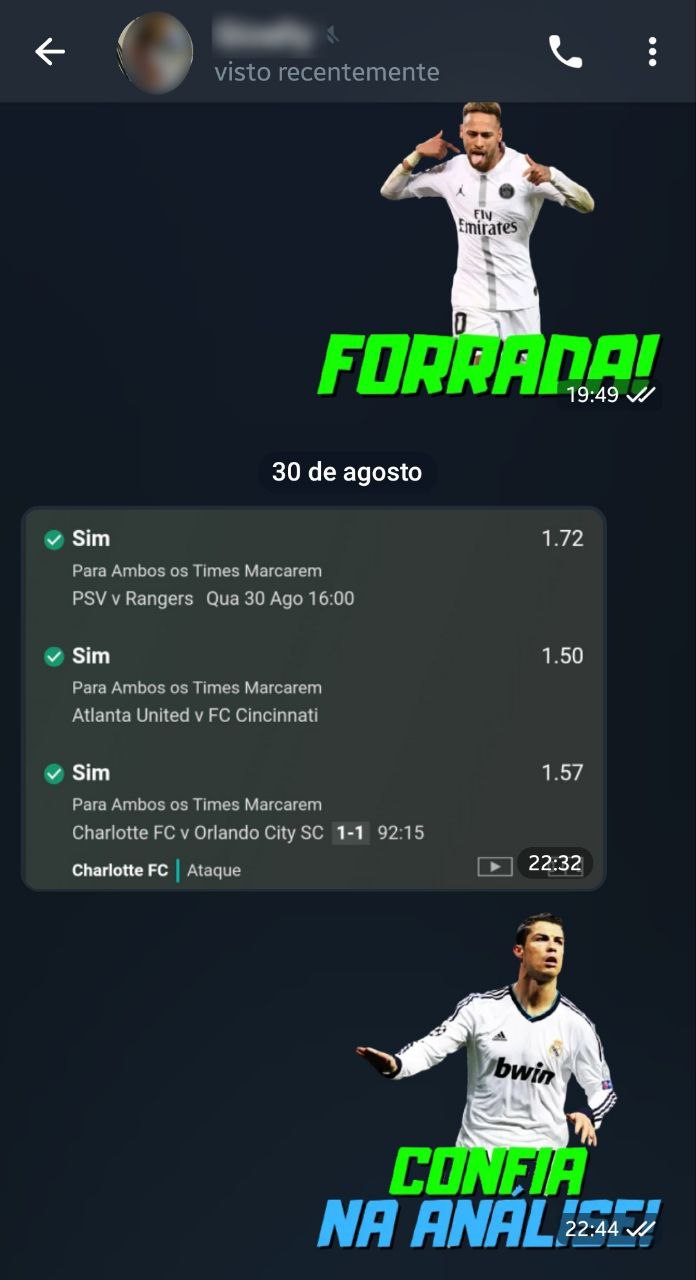Start a voice call

(x=565, y=52)
